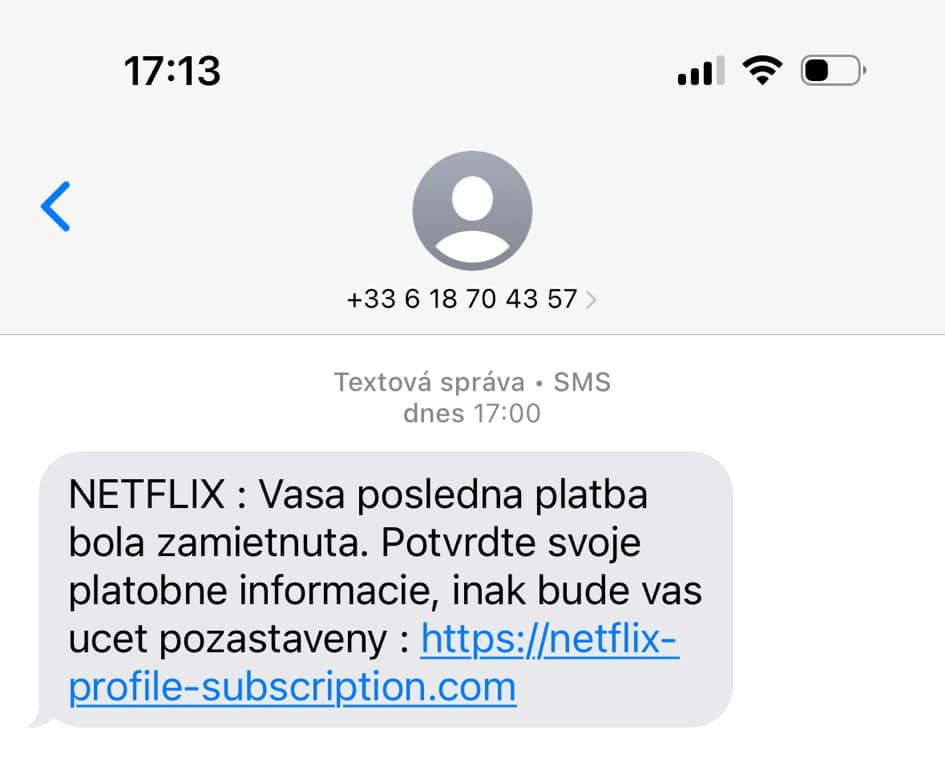Screen dimensions: 945x781
Task: Go back to the messages list
Action: (56, 207)
